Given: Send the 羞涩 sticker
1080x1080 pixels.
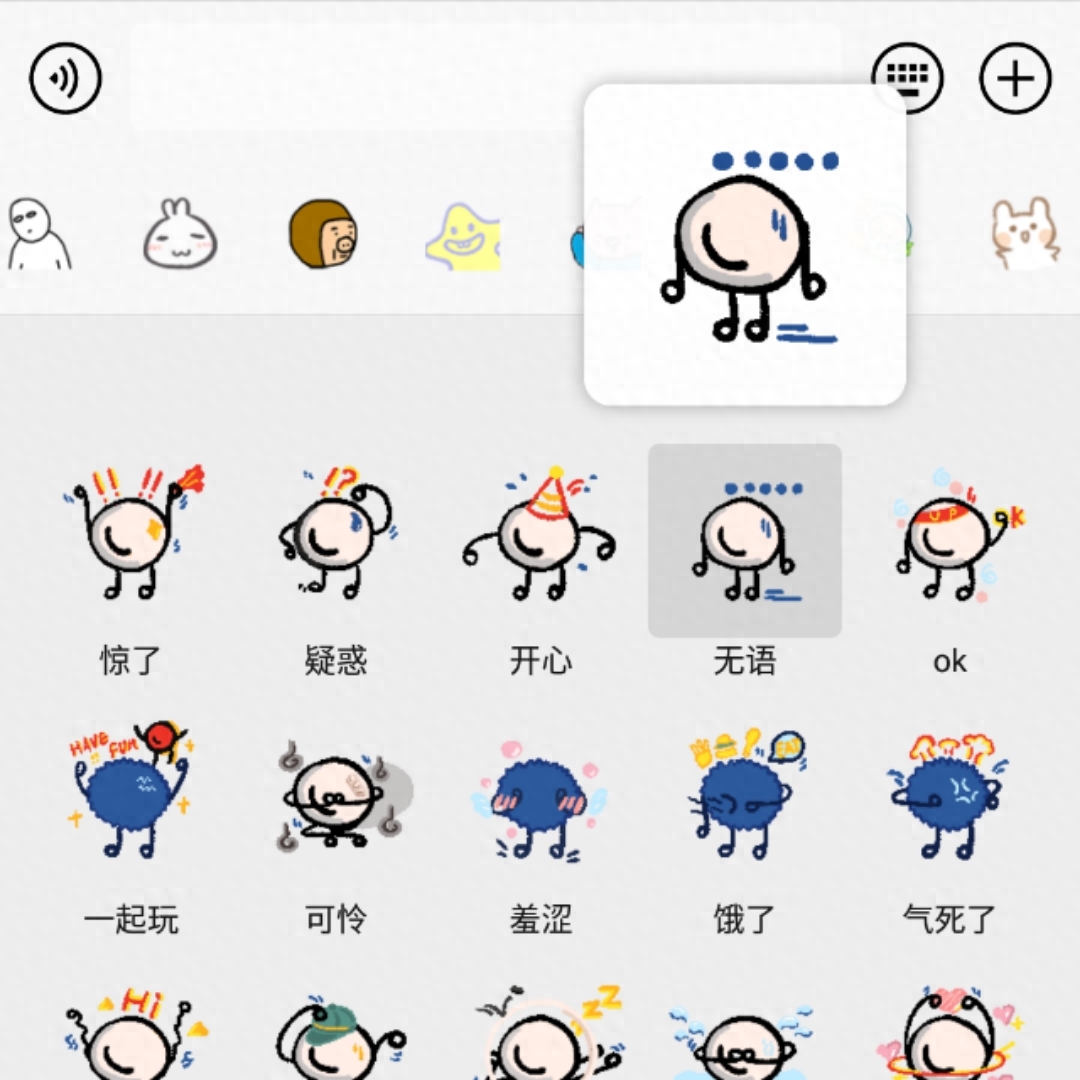Looking at the screenshot, I should (540, 795).
